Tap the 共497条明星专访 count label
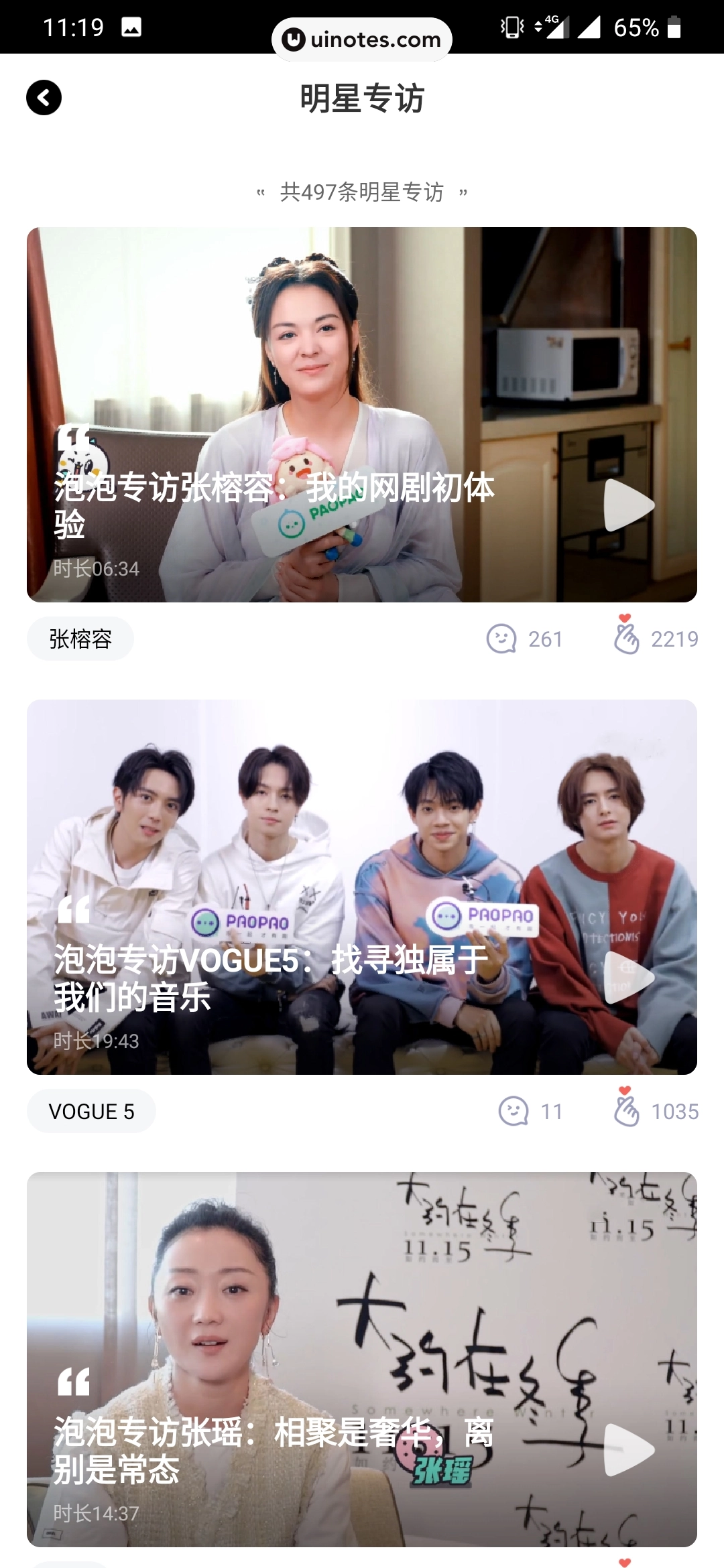This screenshot has width=724, height=1568. pyautogui.click(x=362, y=192)
